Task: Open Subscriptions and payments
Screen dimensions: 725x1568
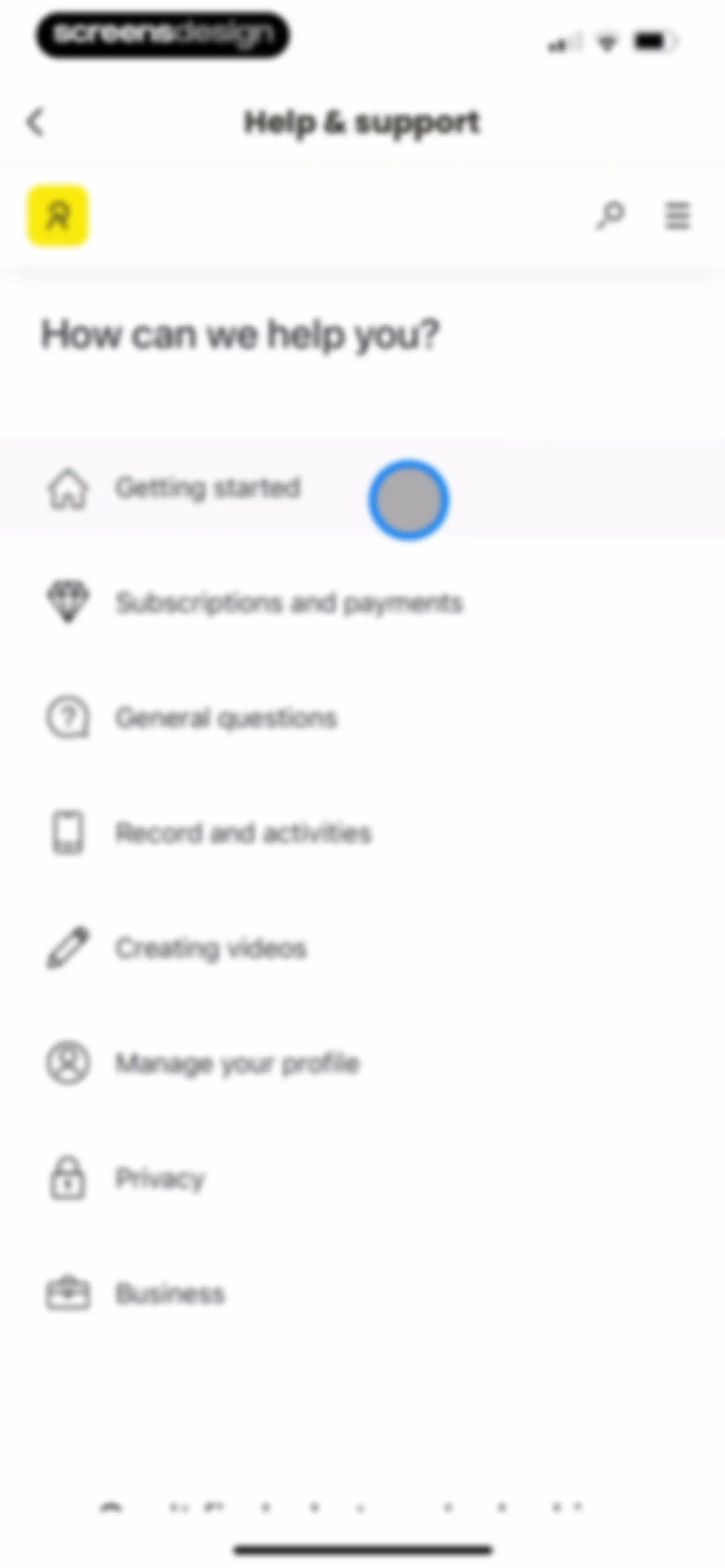Action: [x=362, y=603]
